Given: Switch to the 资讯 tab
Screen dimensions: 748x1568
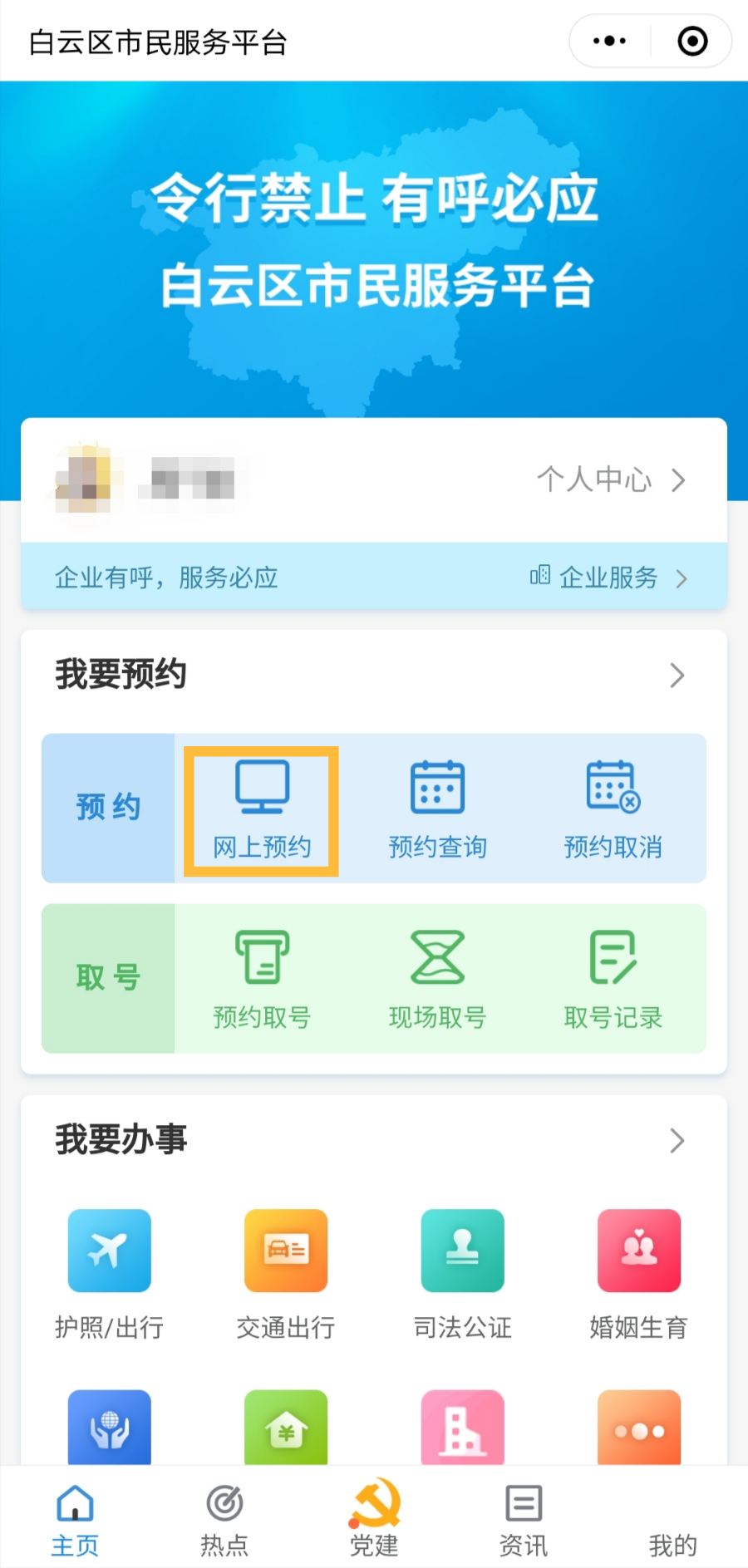Looking at the screenshot, I should [524, 1520].
